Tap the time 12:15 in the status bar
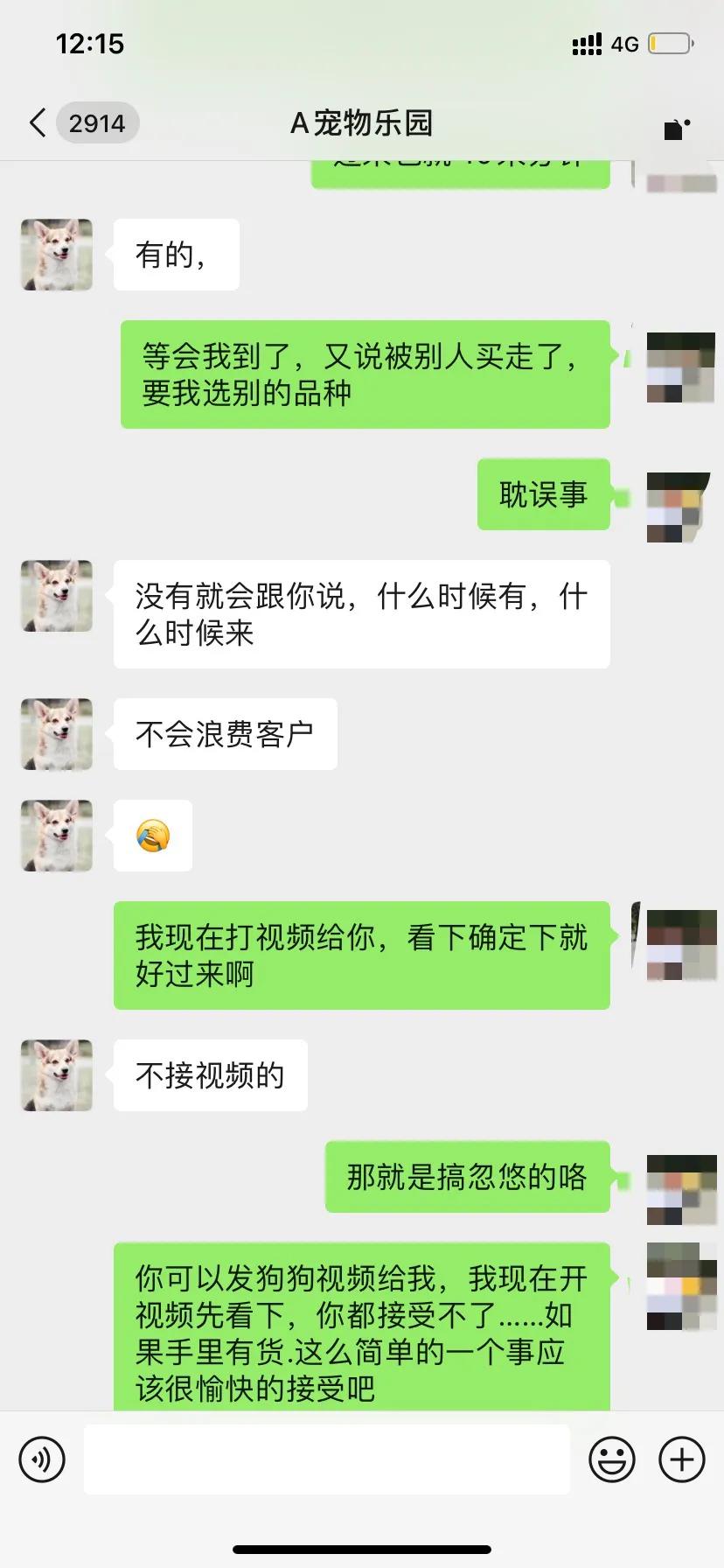The height and width of the screenshot is (1568, 724). (x=89, y=44)
